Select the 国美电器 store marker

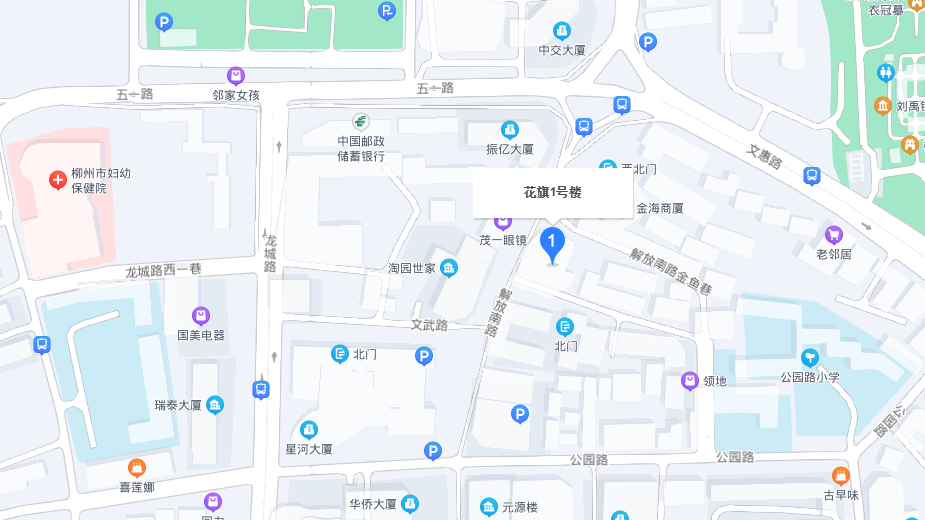(201, 316)
